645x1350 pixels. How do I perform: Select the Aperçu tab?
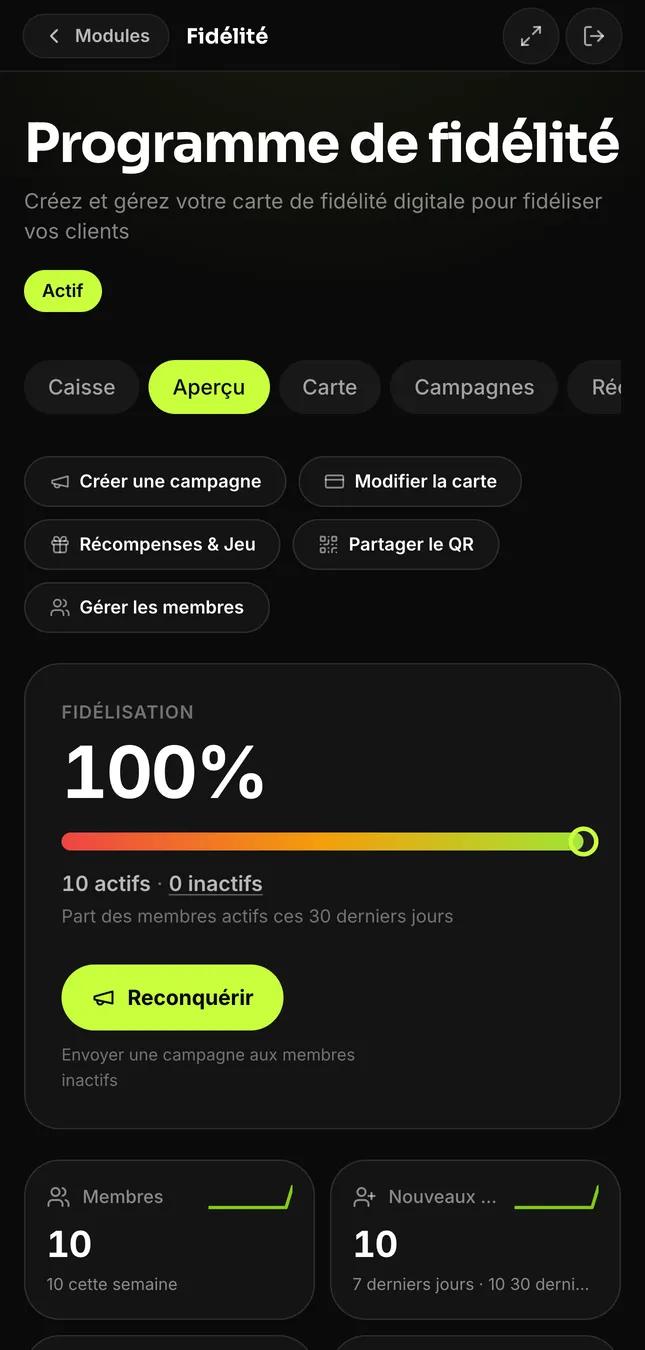click(209, 387)
